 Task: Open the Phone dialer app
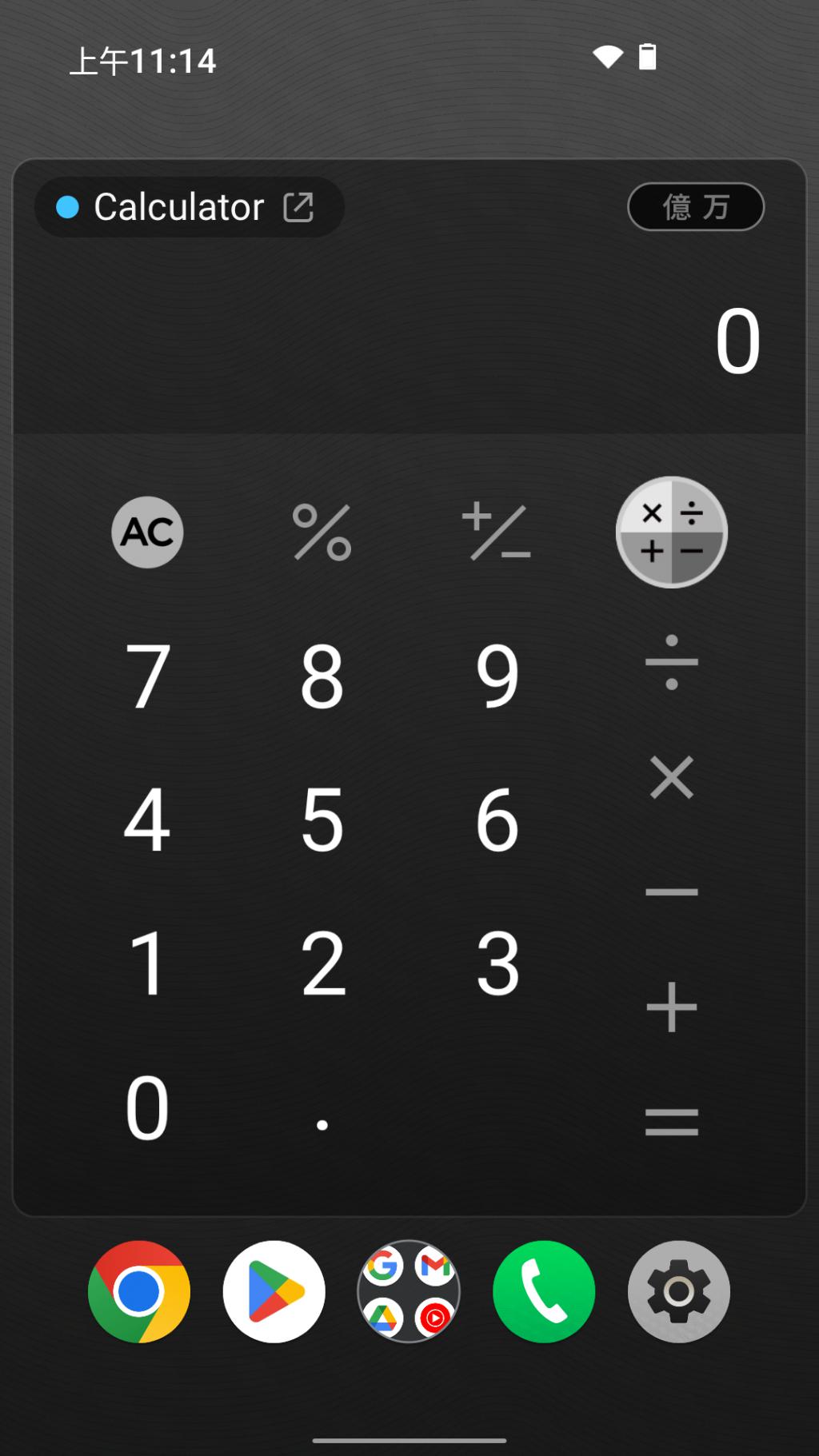click(x=544, y=1291)
